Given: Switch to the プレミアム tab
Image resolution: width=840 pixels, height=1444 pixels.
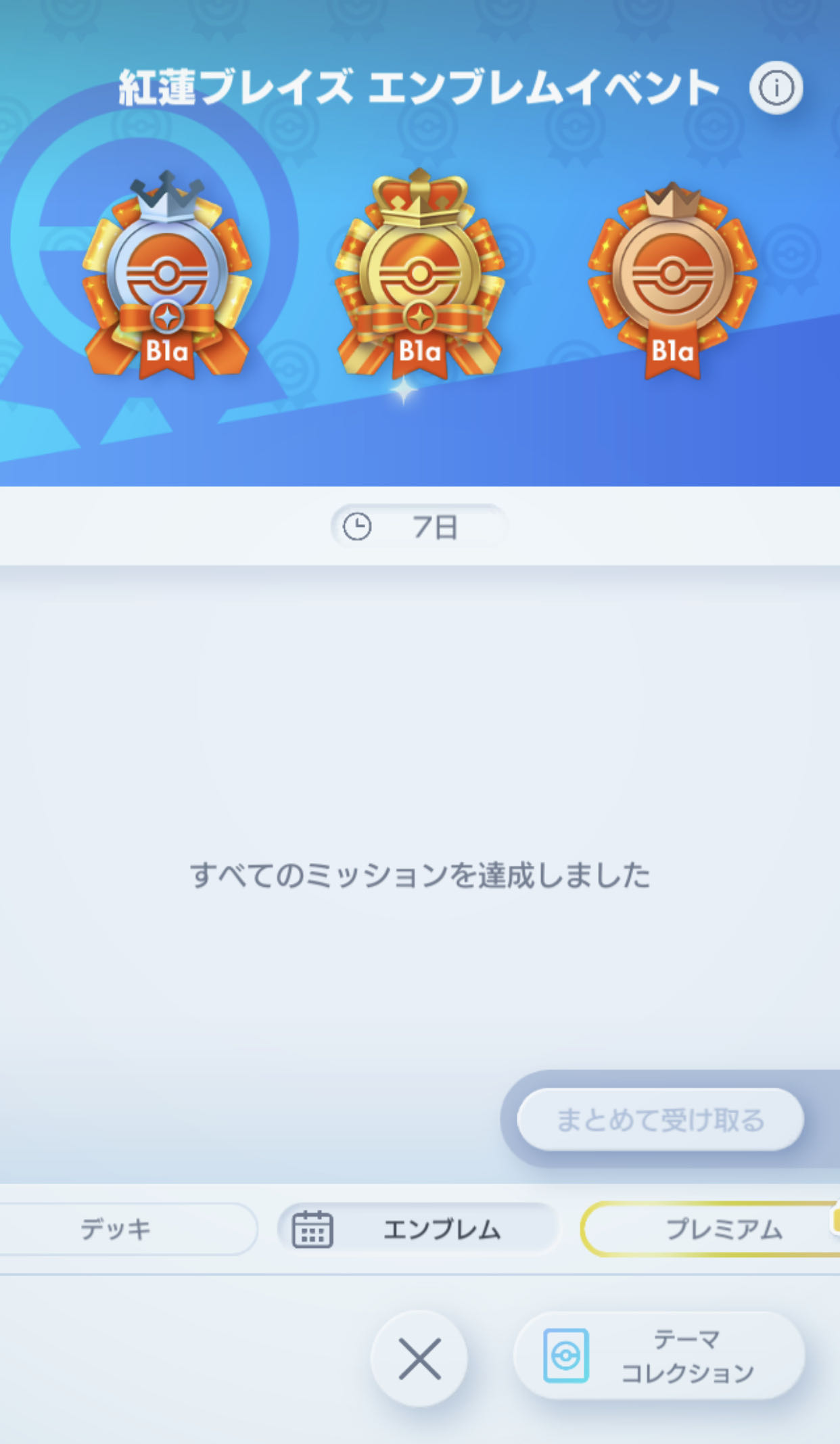Looking at the screenshot, I should tap(717, 1229).
